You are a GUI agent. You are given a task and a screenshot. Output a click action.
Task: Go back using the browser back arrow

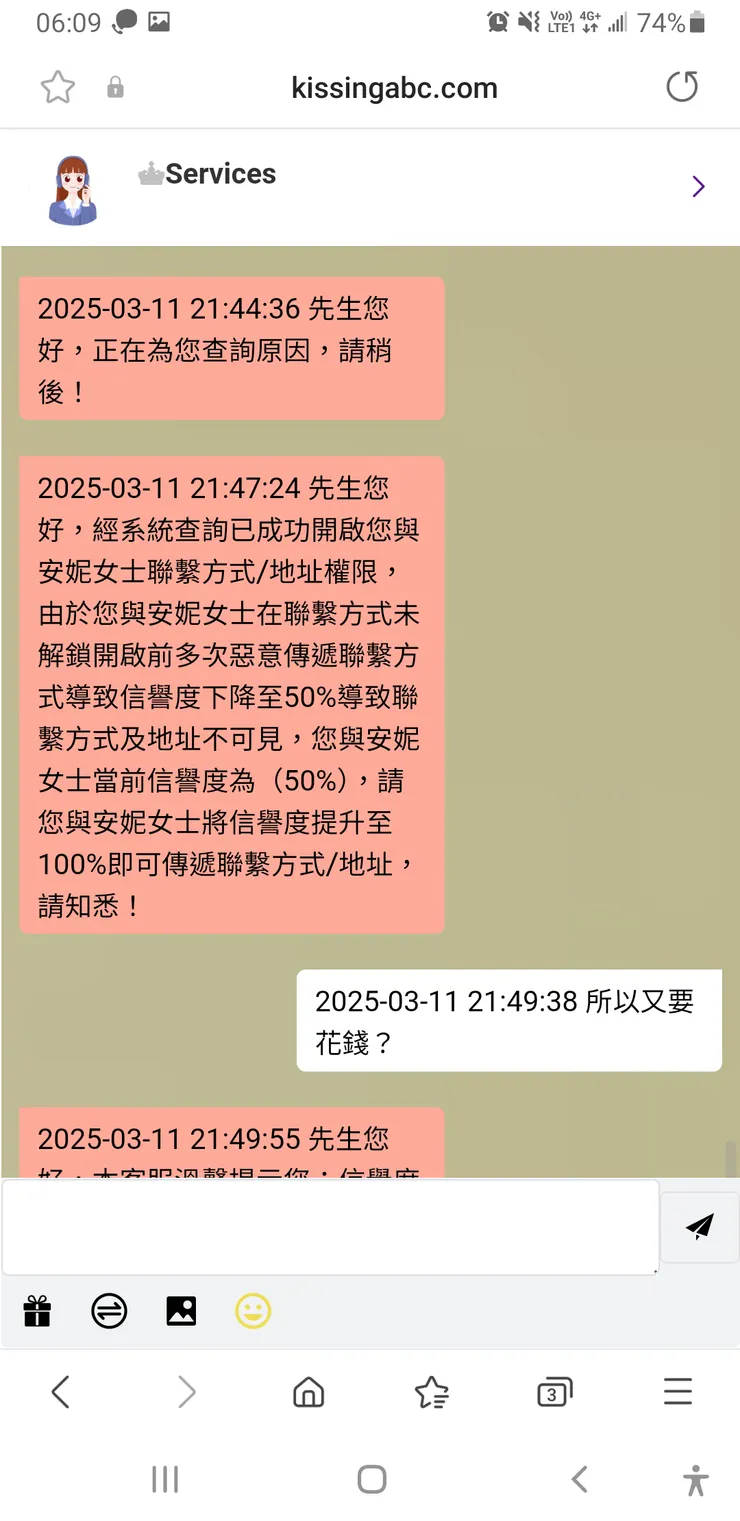click(62, 1391)
